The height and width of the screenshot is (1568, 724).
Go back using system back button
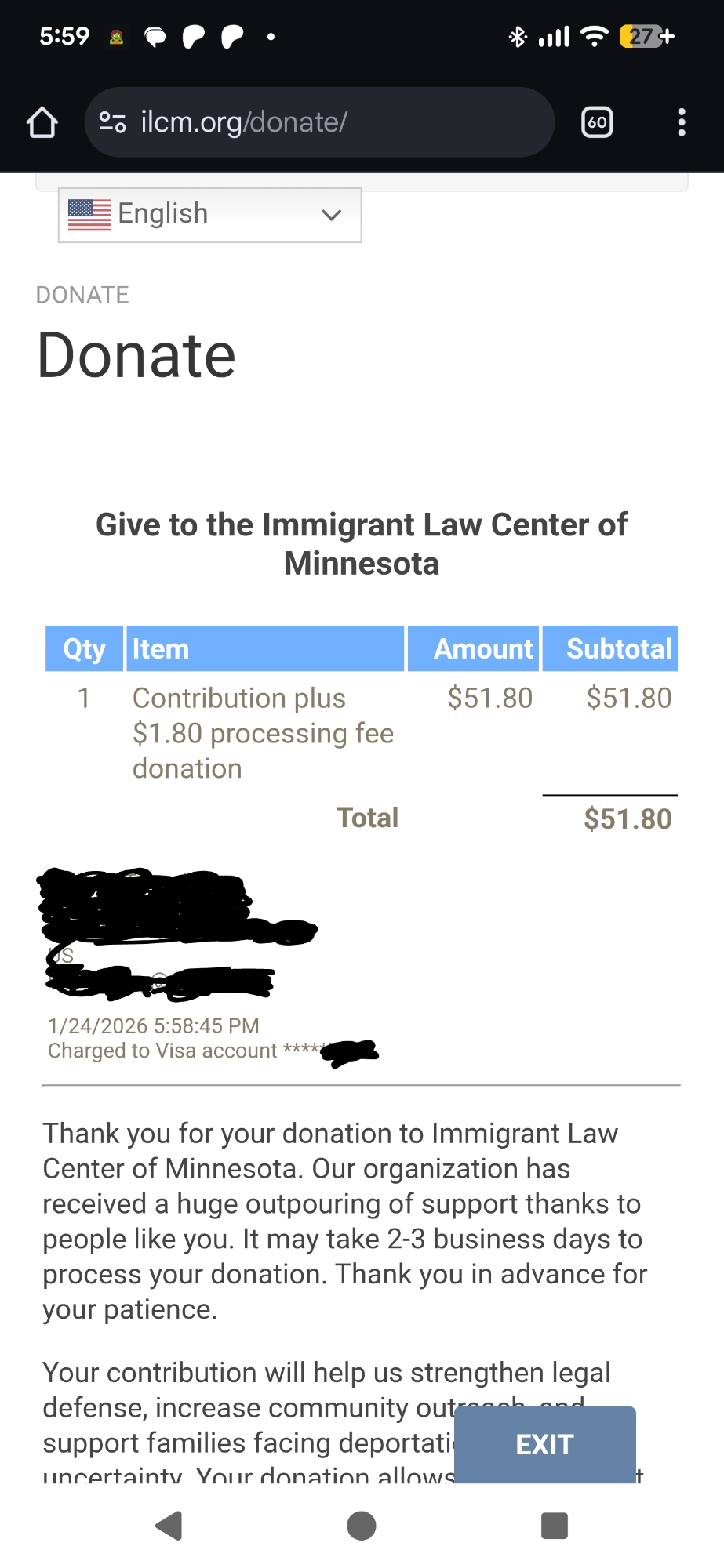(169, 1526)
